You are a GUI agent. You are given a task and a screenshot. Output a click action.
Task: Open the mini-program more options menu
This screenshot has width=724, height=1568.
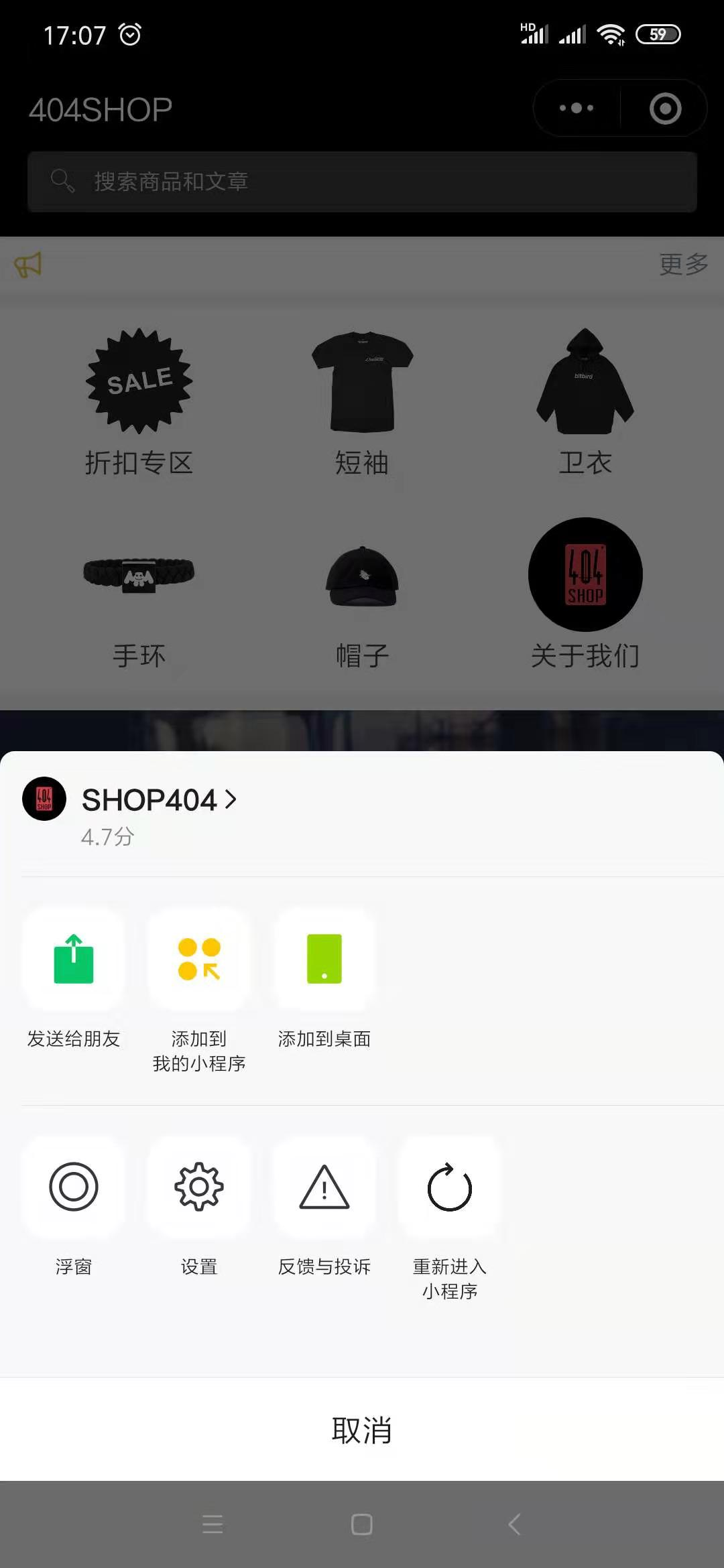point(575,107)
